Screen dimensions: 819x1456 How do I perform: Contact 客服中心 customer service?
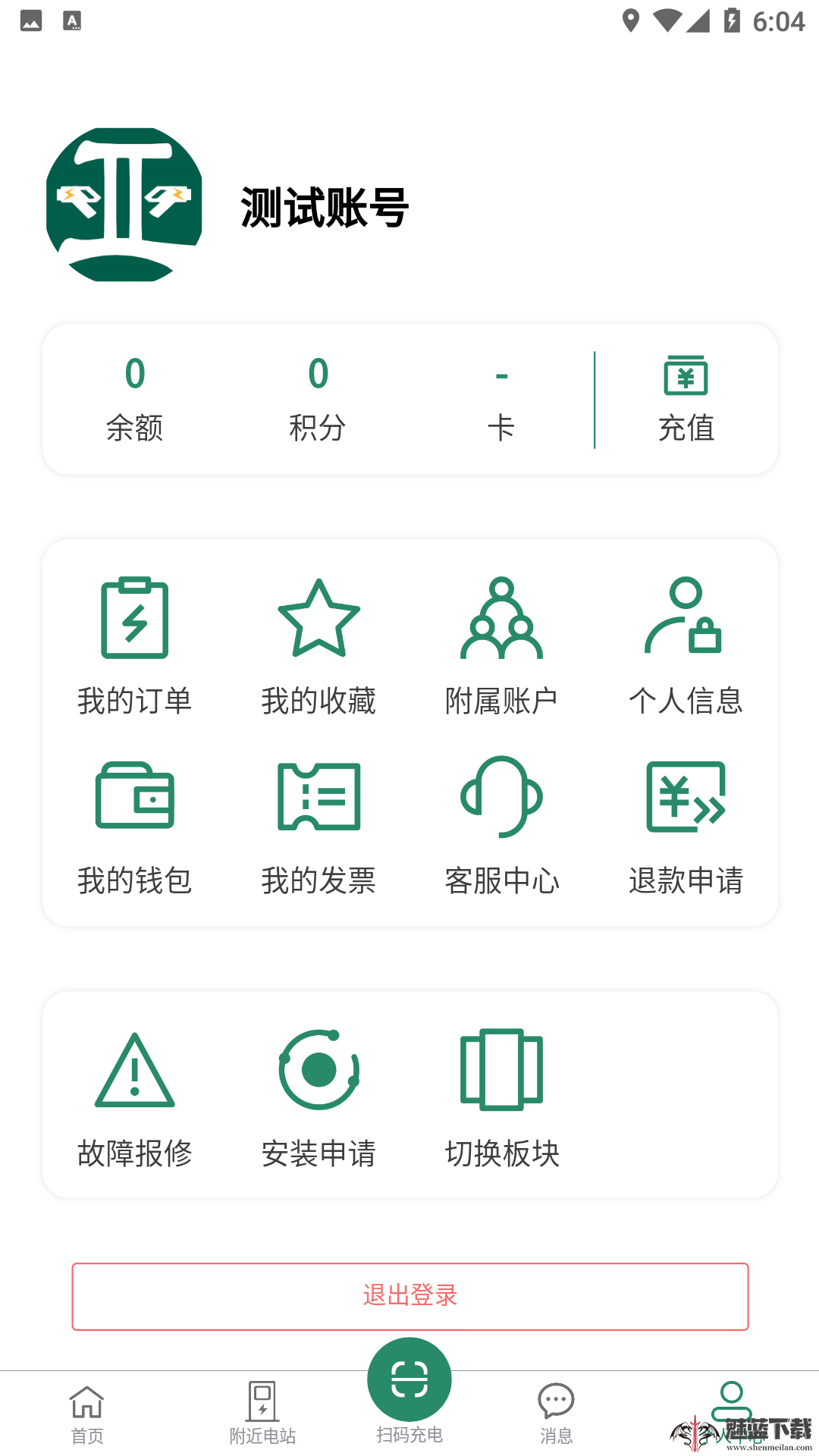pyautogui.click(x=501, y=827)
